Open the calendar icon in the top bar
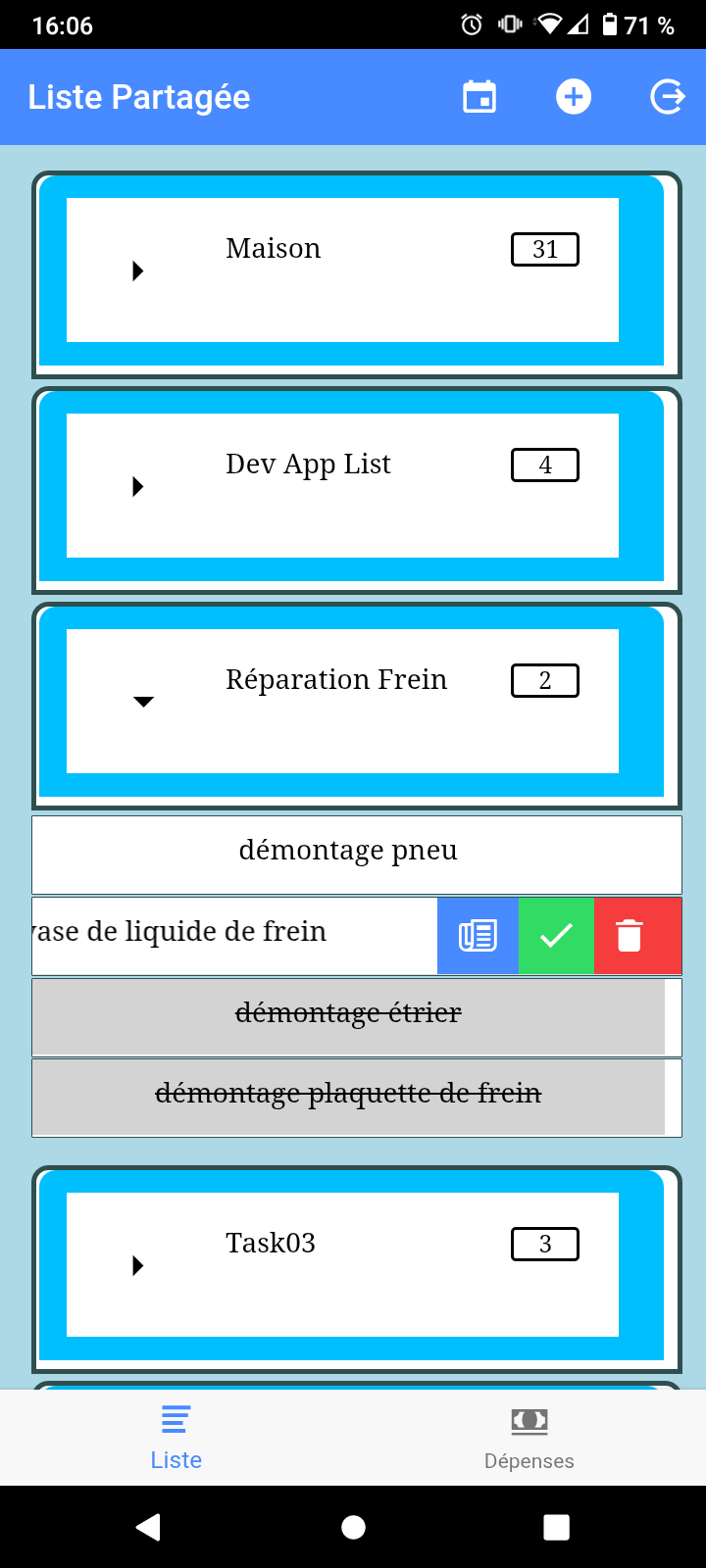 tap(479, 96)
